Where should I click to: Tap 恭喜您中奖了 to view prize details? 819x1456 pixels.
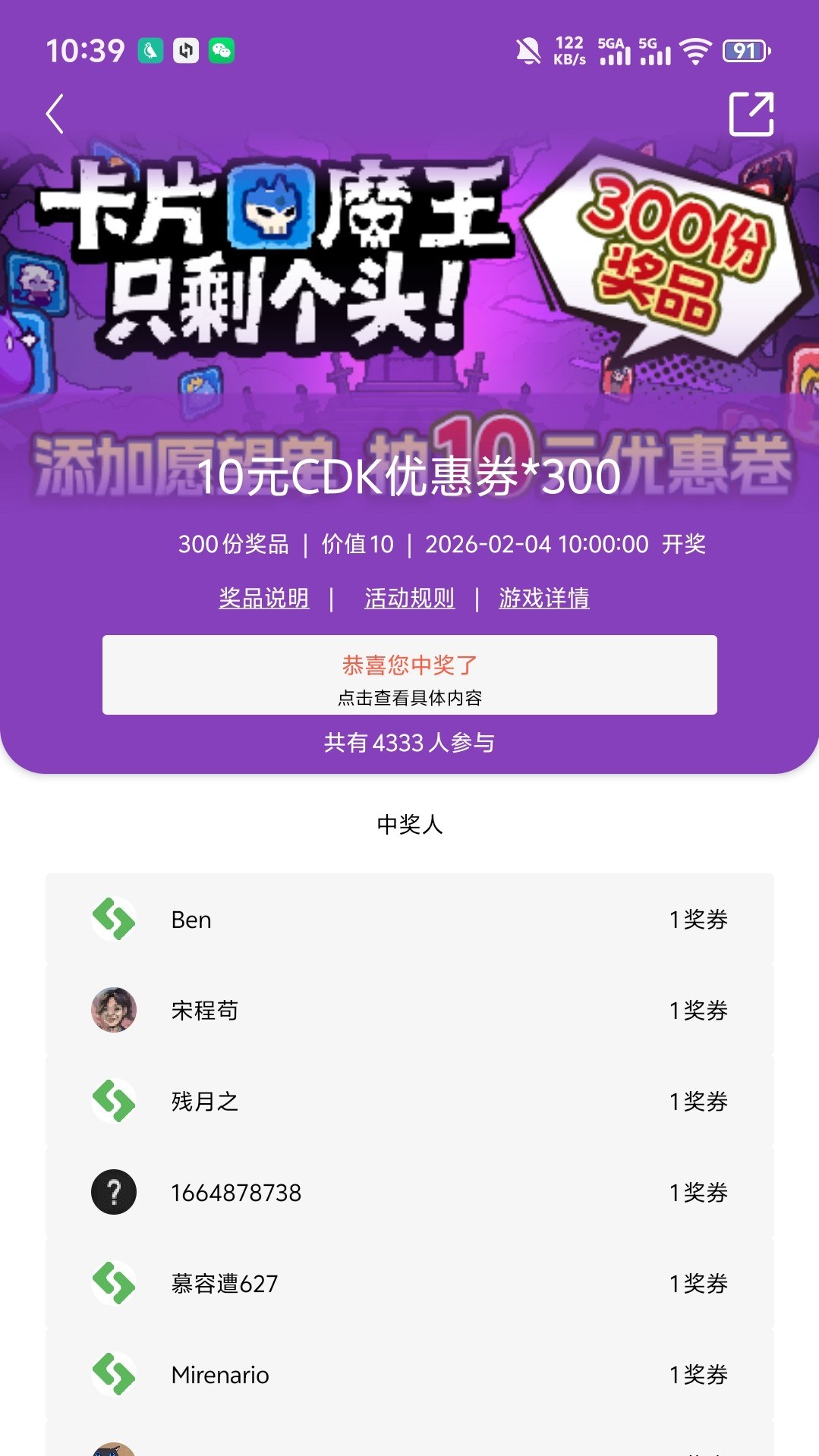(x=409, y=675)
